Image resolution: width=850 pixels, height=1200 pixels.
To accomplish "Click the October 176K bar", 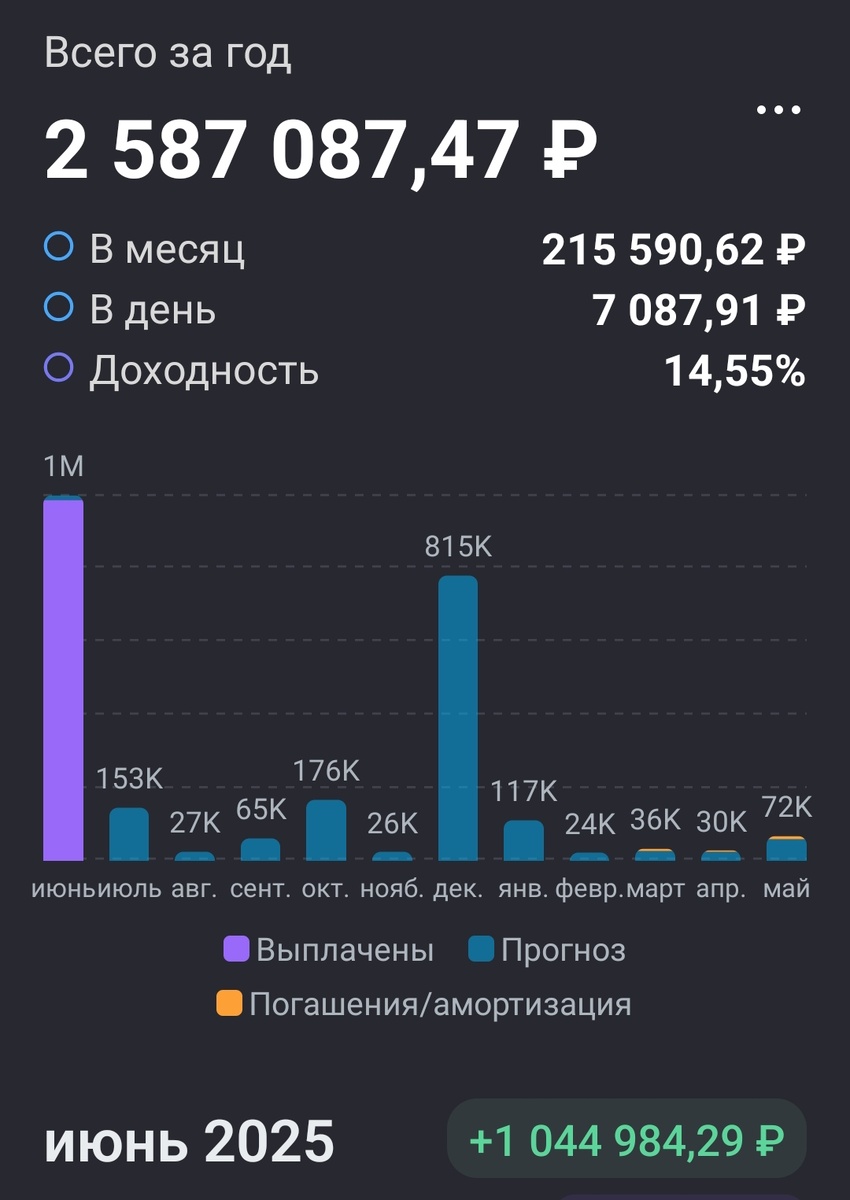I will [x=327, y=830].
